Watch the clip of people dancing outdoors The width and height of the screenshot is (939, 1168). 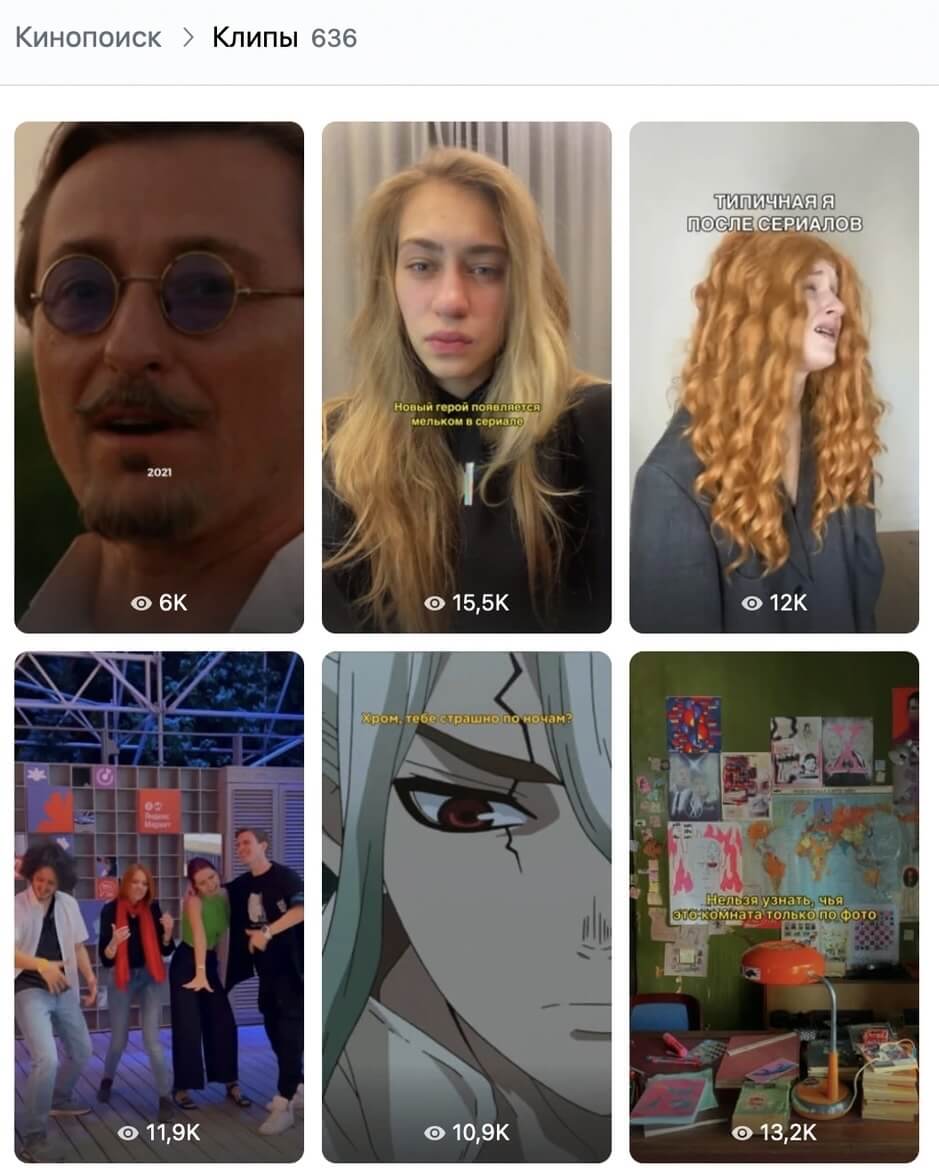coord(159,906)
